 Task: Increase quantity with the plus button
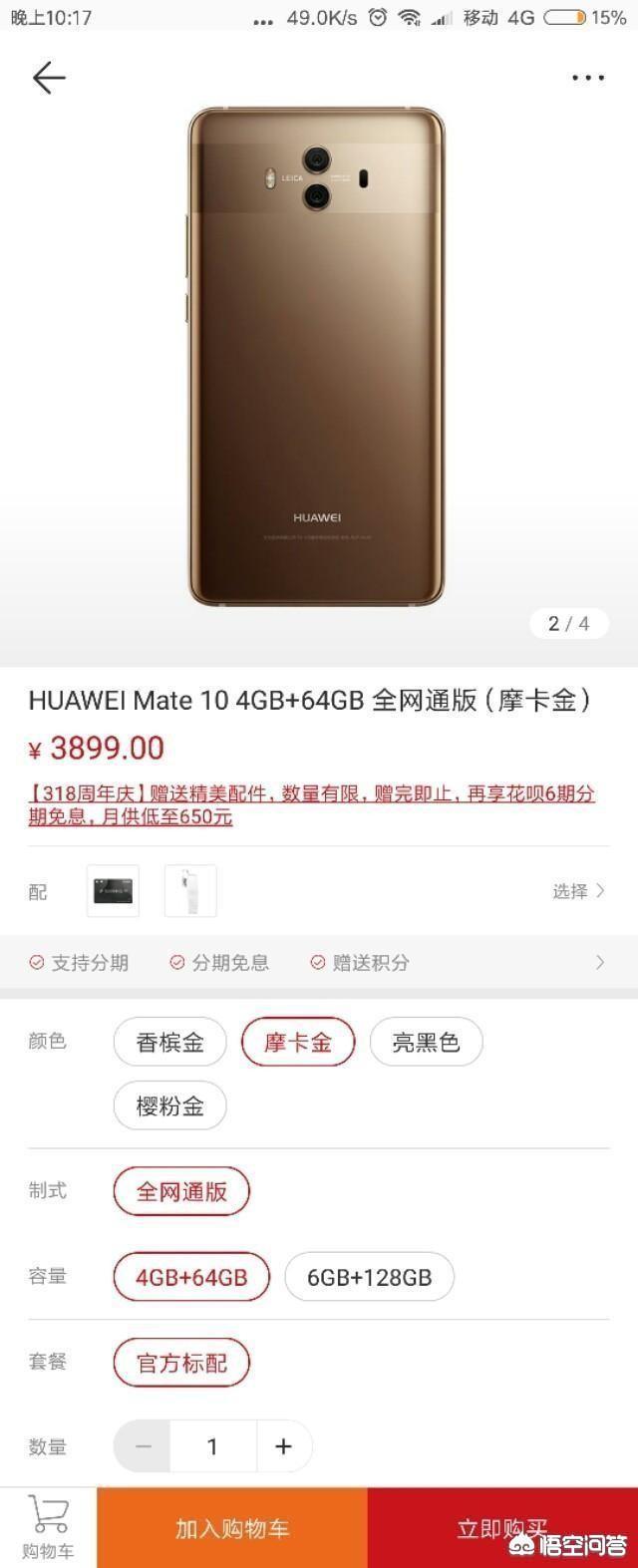(x=283, y=1446)
